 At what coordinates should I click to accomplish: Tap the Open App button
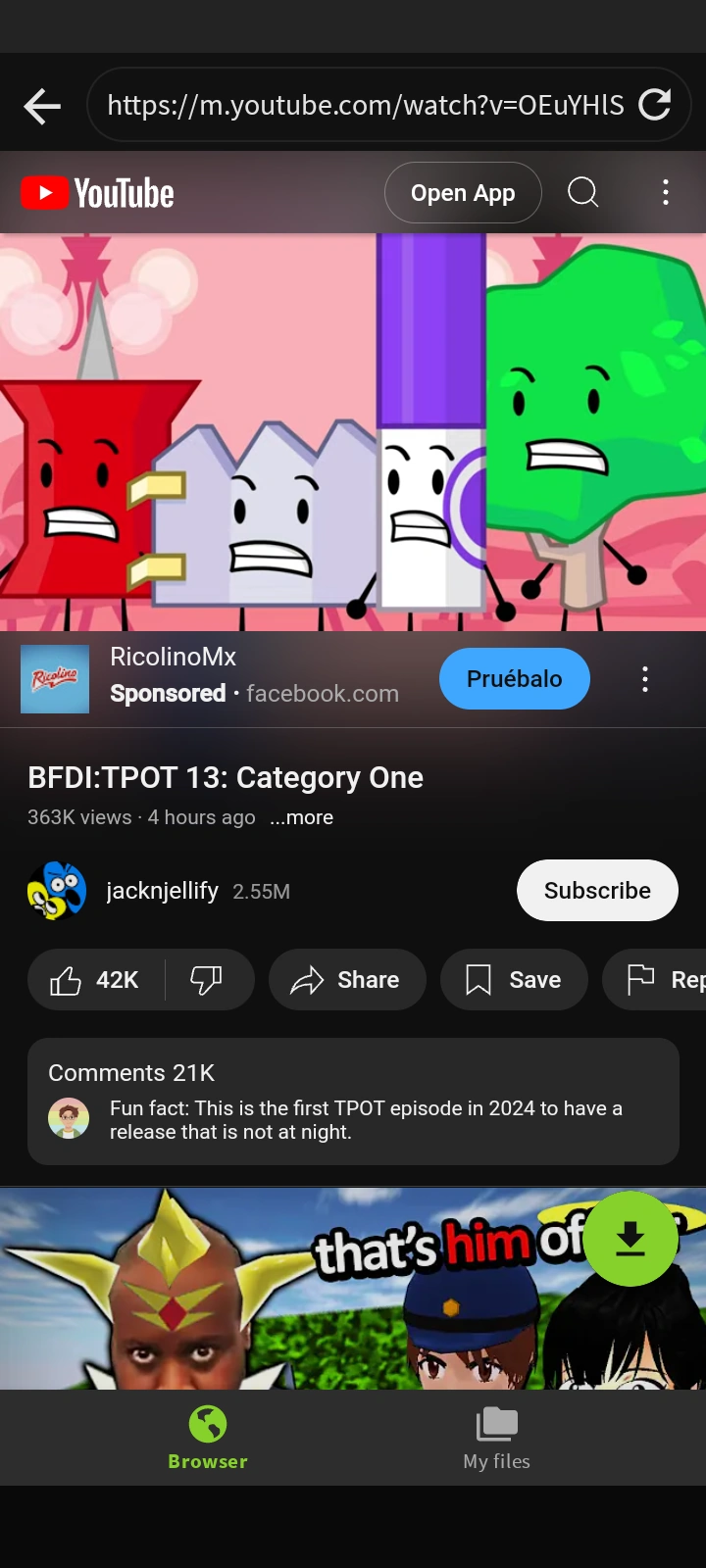(x=463, y=193)
